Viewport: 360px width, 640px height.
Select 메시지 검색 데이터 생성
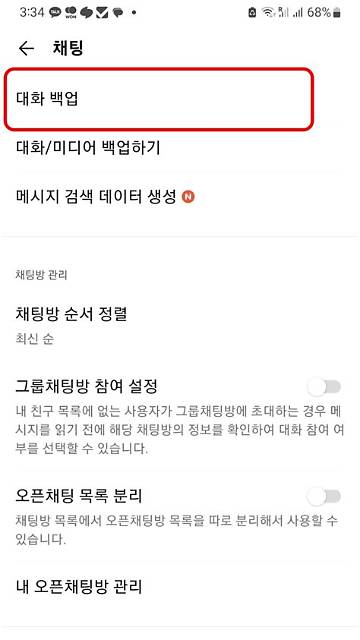click(x=180, y=197)
